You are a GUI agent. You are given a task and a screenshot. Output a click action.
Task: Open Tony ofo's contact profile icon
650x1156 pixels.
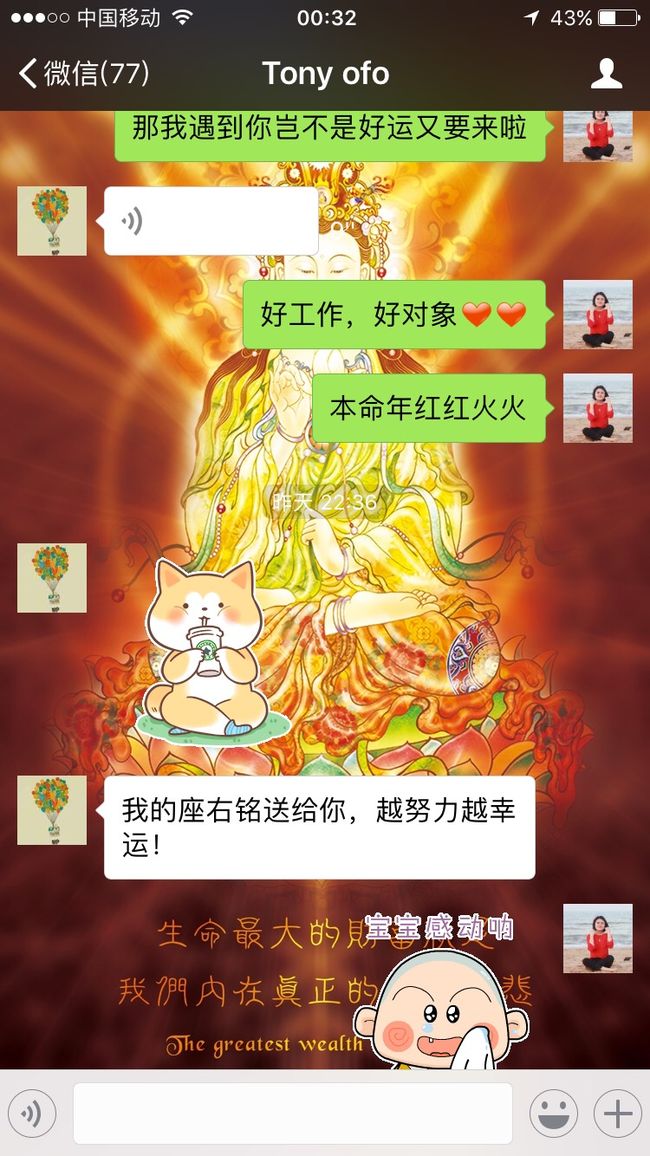click(x=607, y=74)
